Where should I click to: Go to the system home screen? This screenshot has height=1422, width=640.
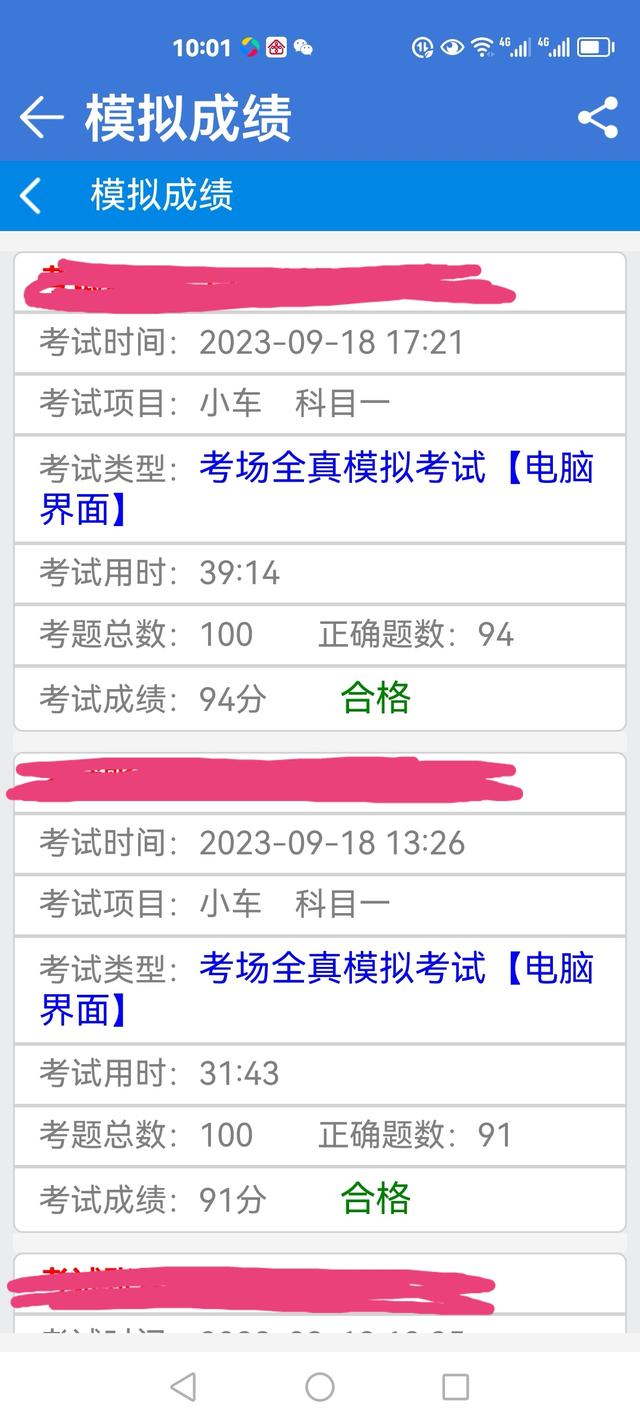(x=320, y=1386)
